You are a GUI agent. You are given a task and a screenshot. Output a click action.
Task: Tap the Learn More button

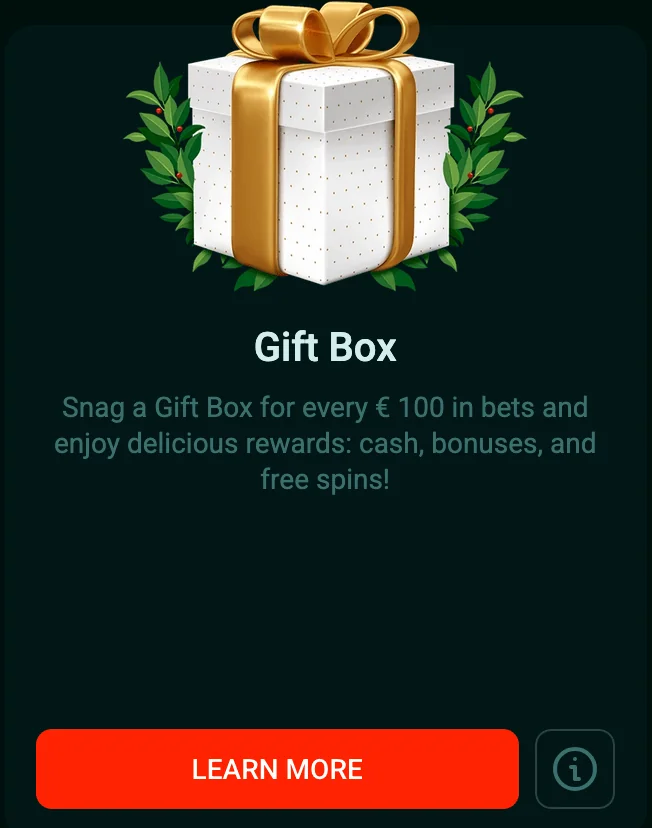click(277, 769)
